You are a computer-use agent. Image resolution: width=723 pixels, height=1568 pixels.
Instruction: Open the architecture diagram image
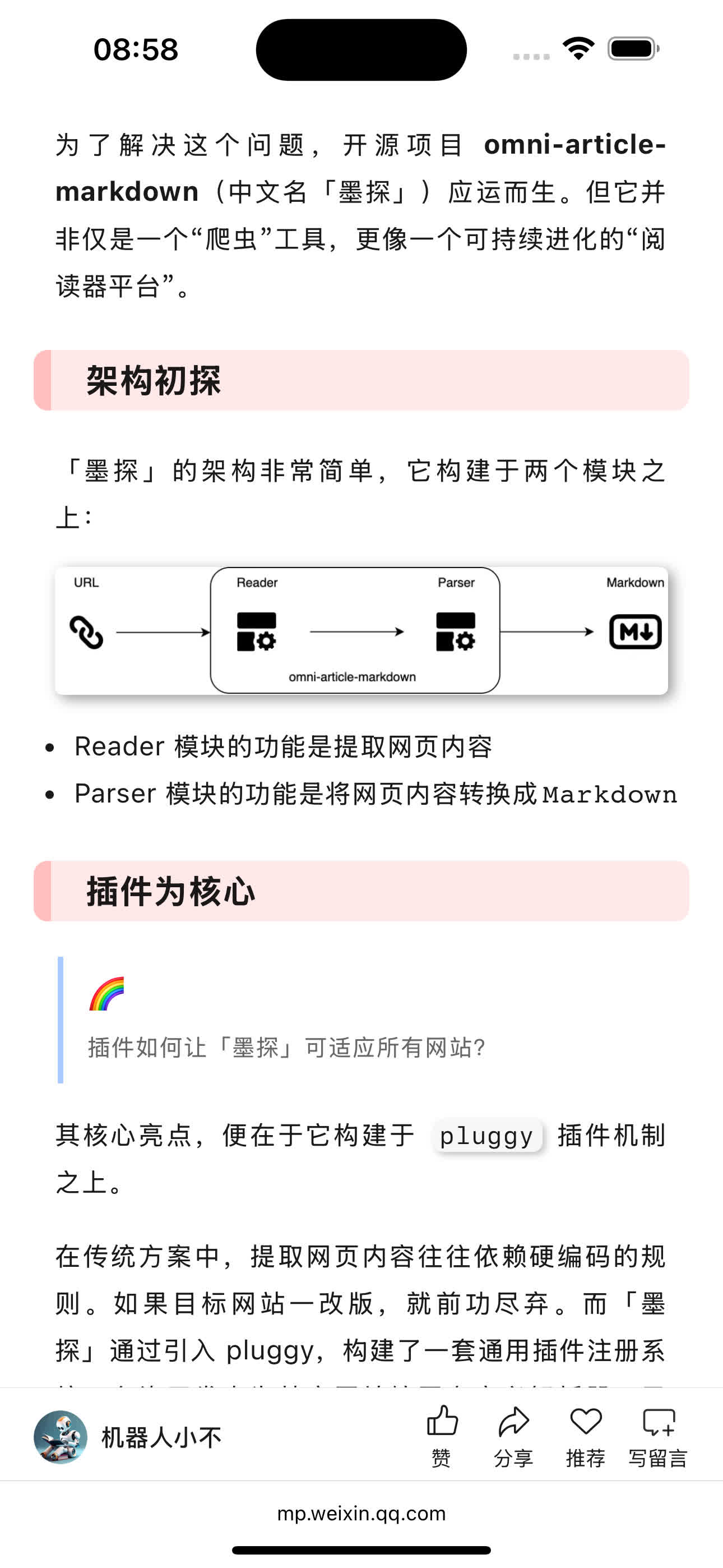[361, 630]
